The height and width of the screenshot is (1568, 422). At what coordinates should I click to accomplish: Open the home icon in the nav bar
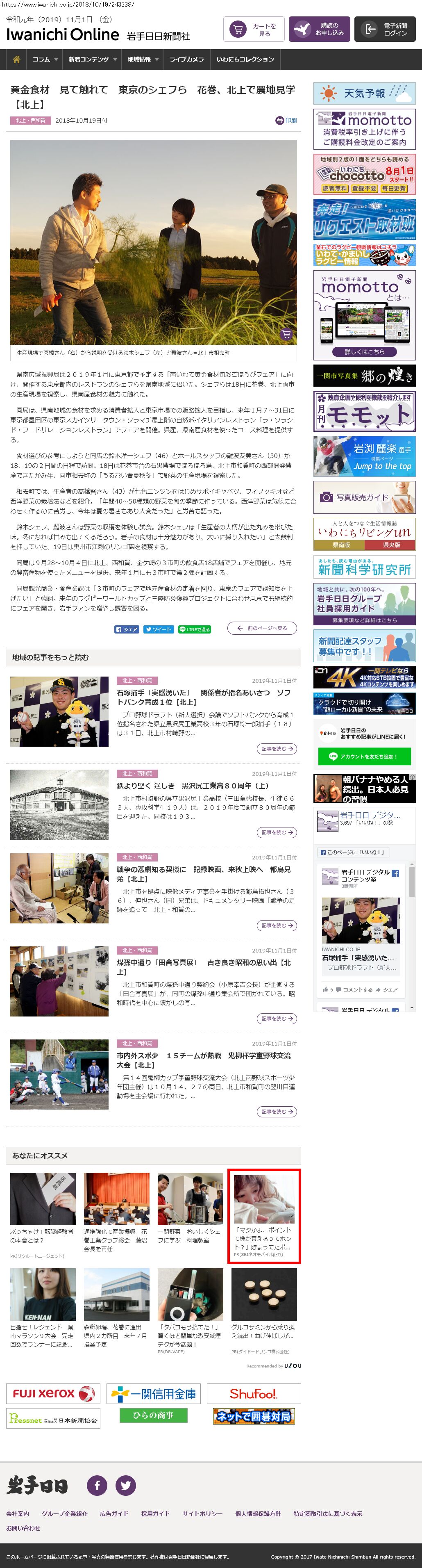tap(16, 59)
